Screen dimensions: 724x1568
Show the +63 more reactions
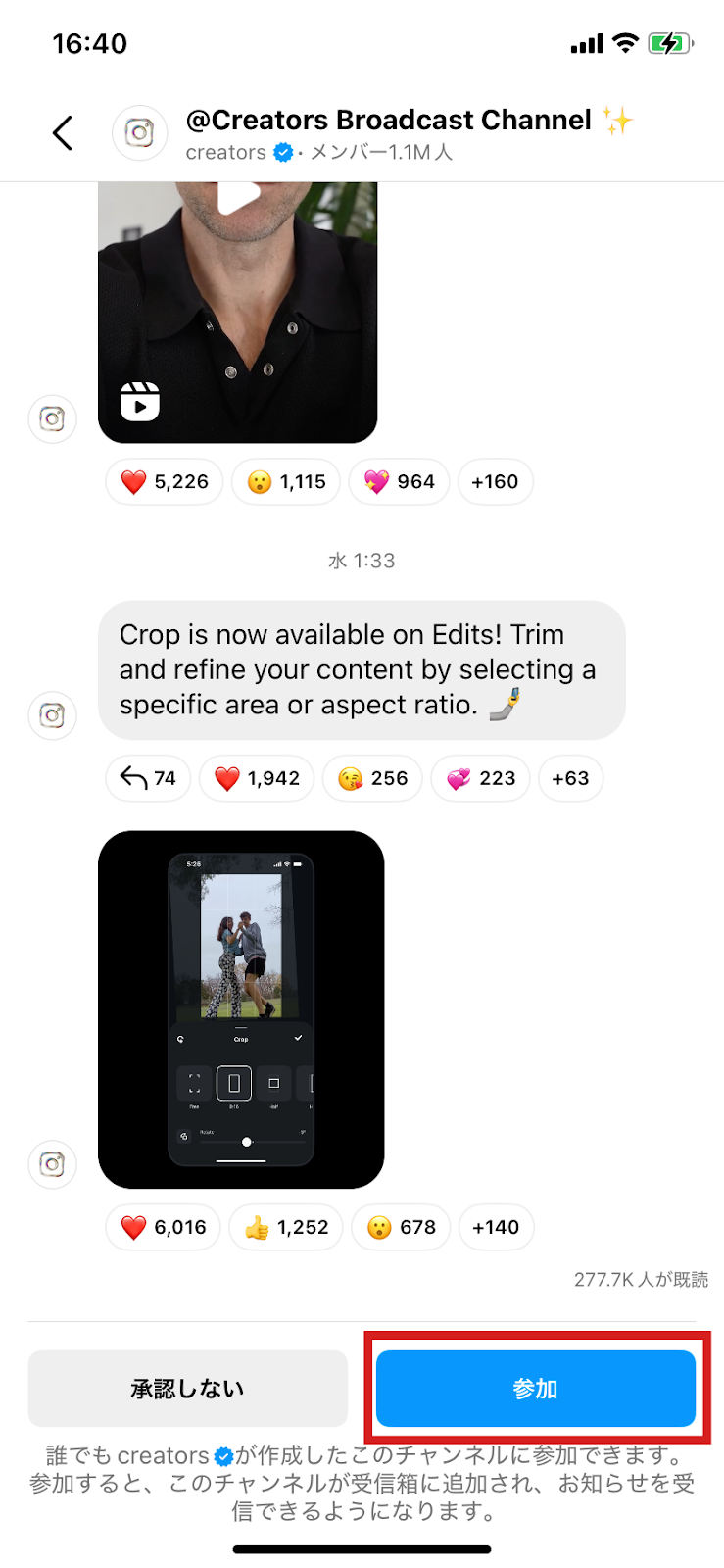570,779
